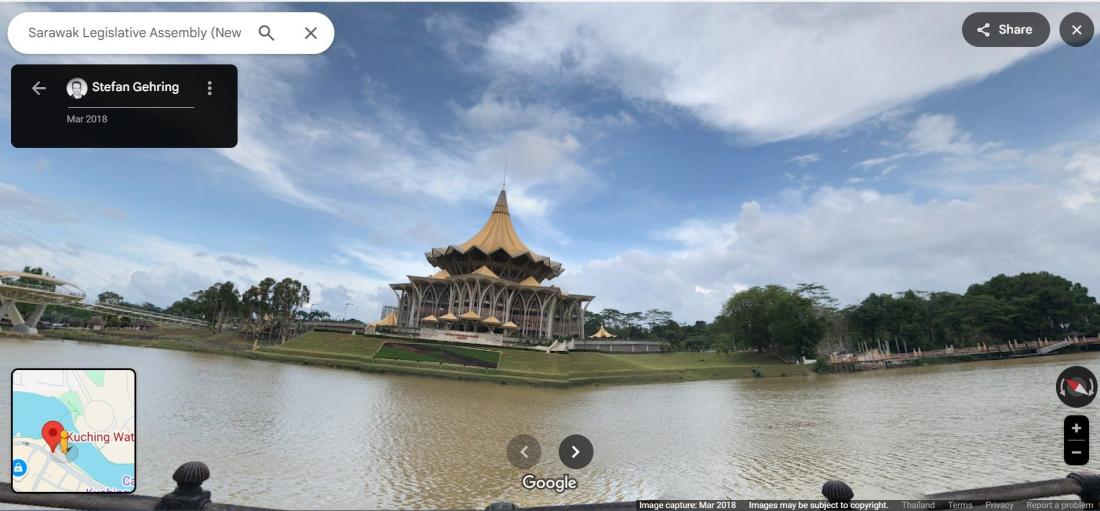Open the minimap thumbnail
The width and height of the screenshot is (1100, 511).
point(74,431)
